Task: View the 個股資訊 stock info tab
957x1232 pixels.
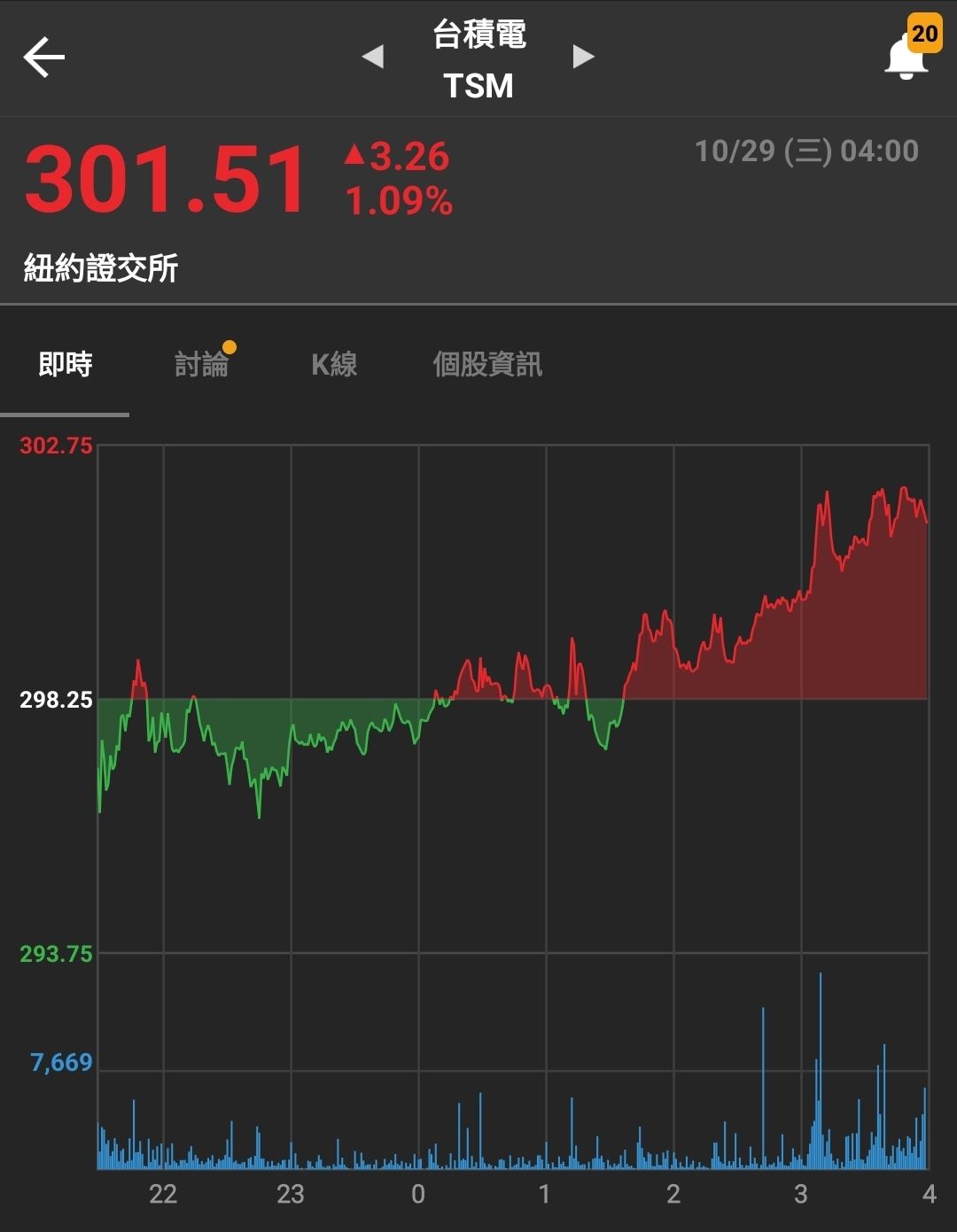Action: click(x=487, y=364)
